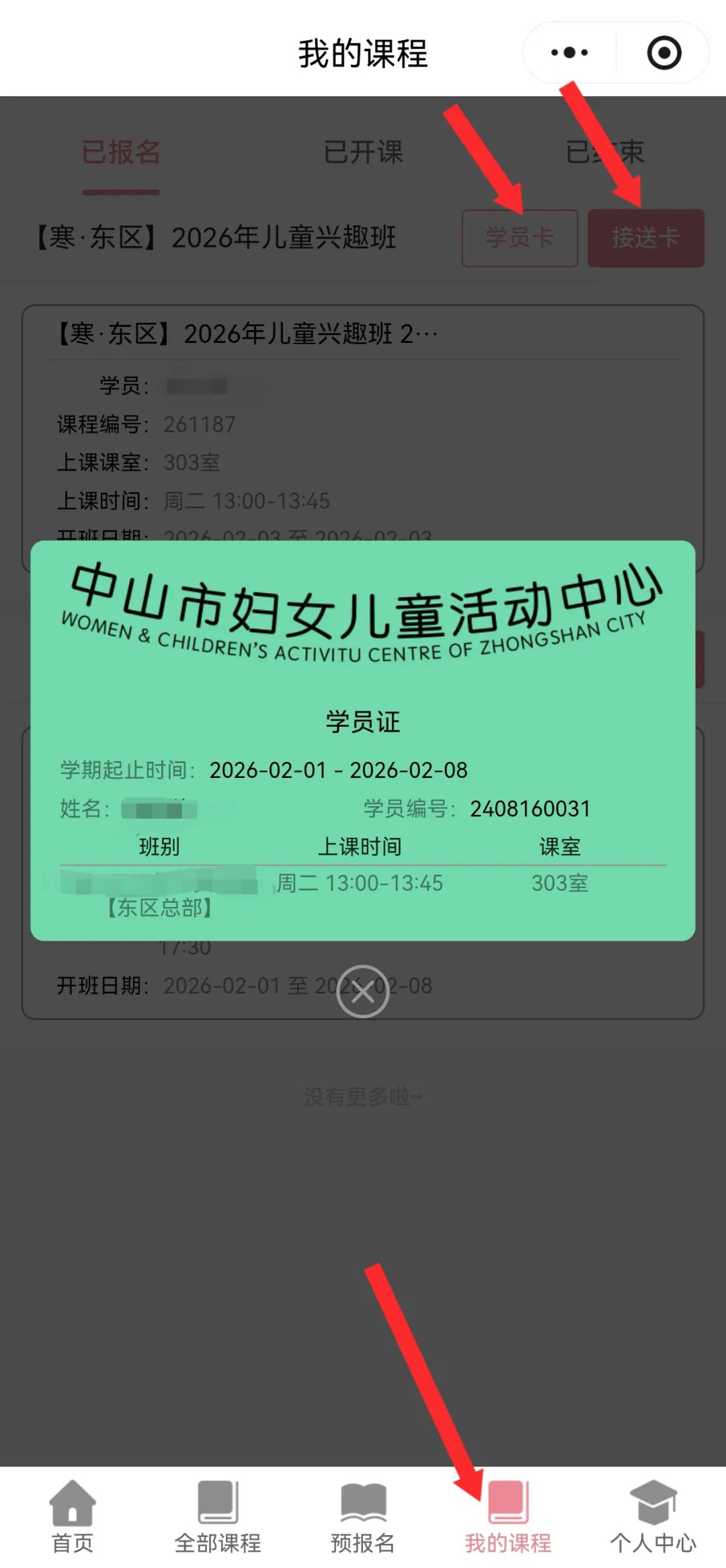
Task: Close the mini program with the circle button
Action: pos(663,52)
